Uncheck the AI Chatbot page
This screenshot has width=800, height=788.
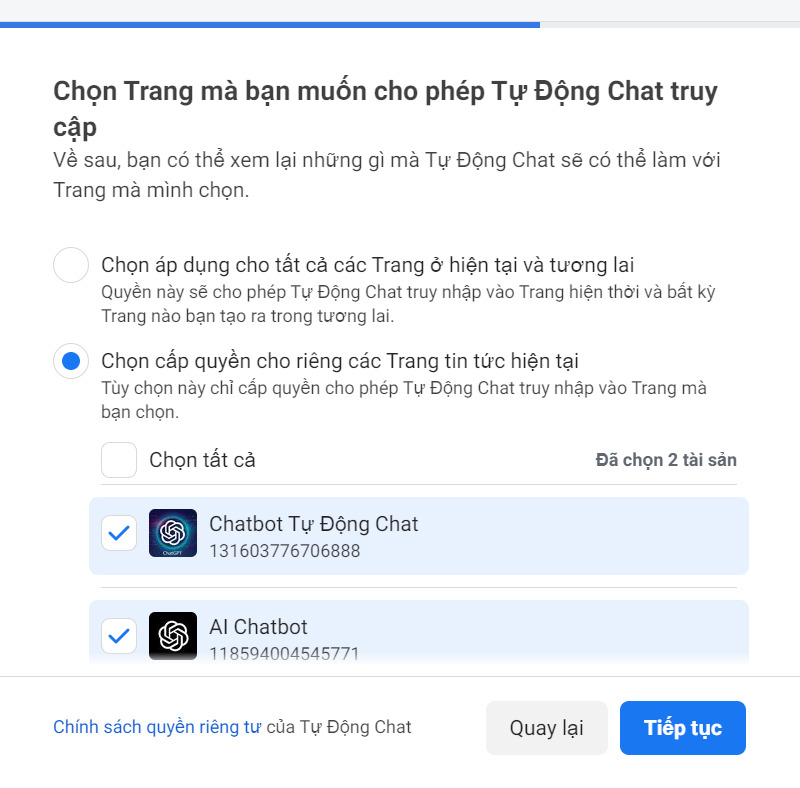(x=119, y=635)
